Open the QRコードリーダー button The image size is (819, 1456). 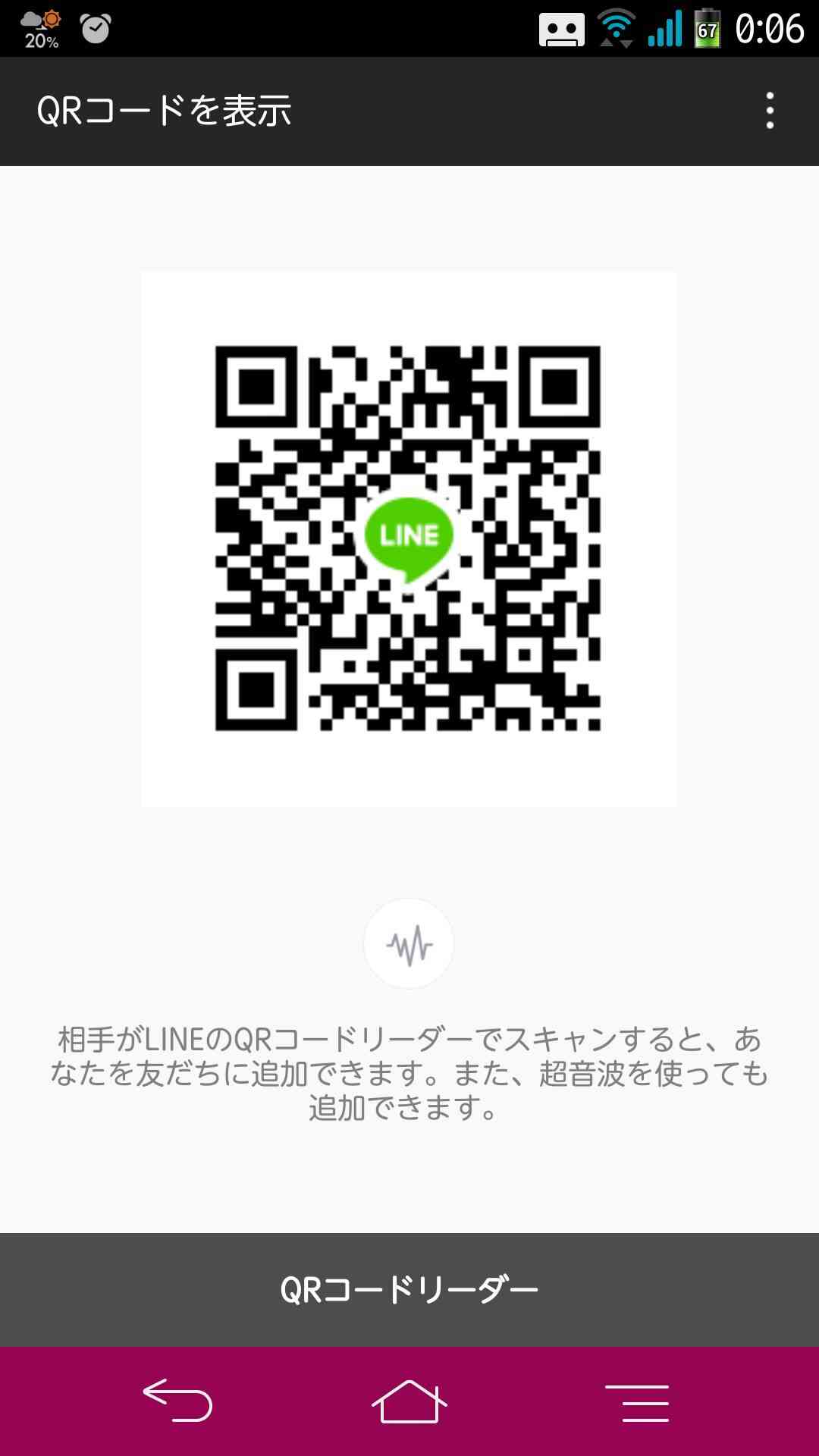[x=409, y=1289]
